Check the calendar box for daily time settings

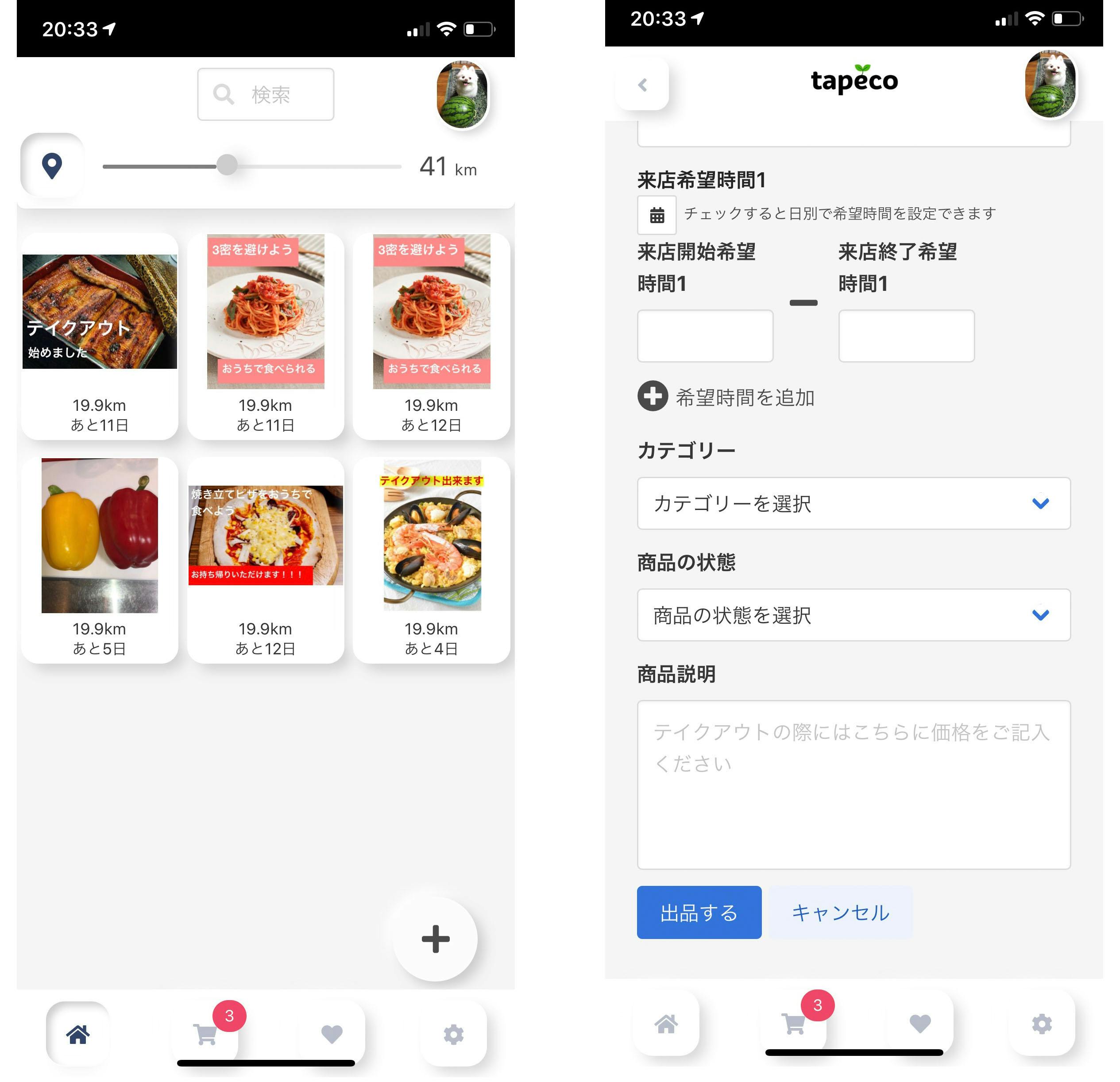(x=657, y=216)
